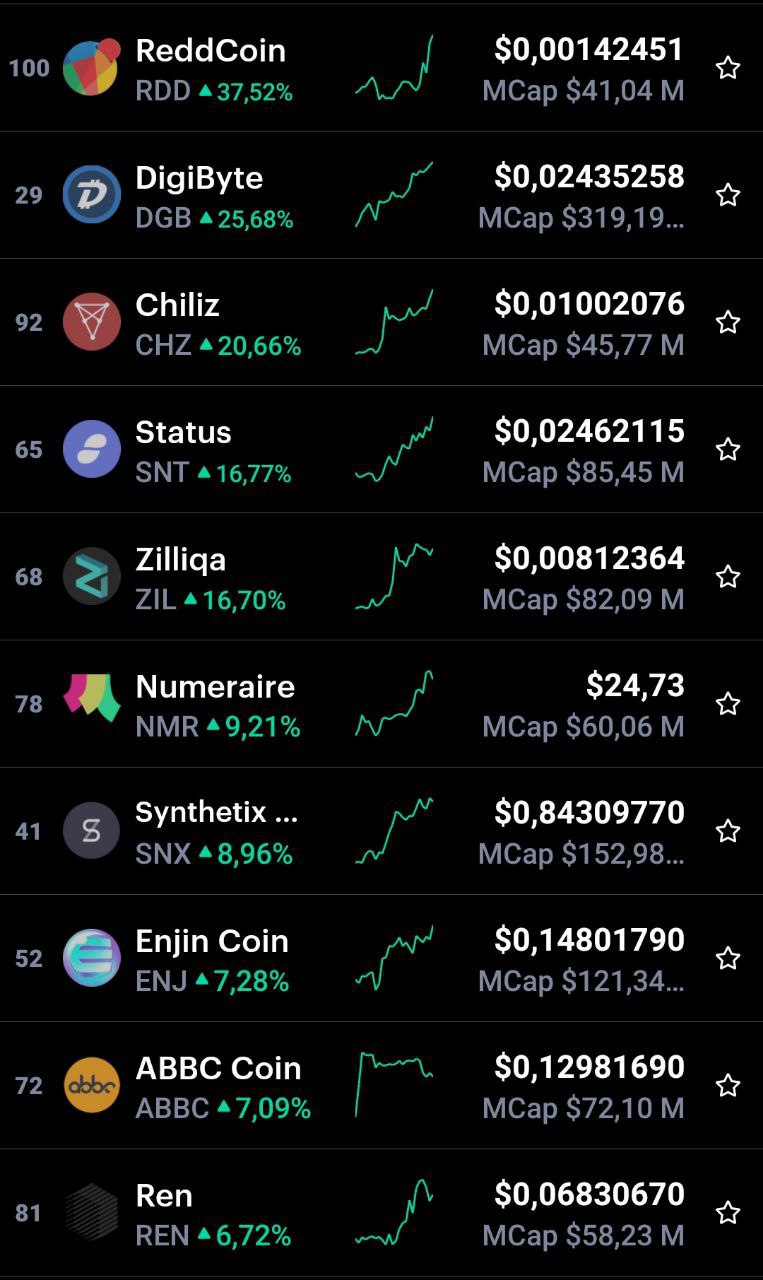763x1280 pixels.
Task: Mark Numeraire as a favorite
Action: click(728, 703)
